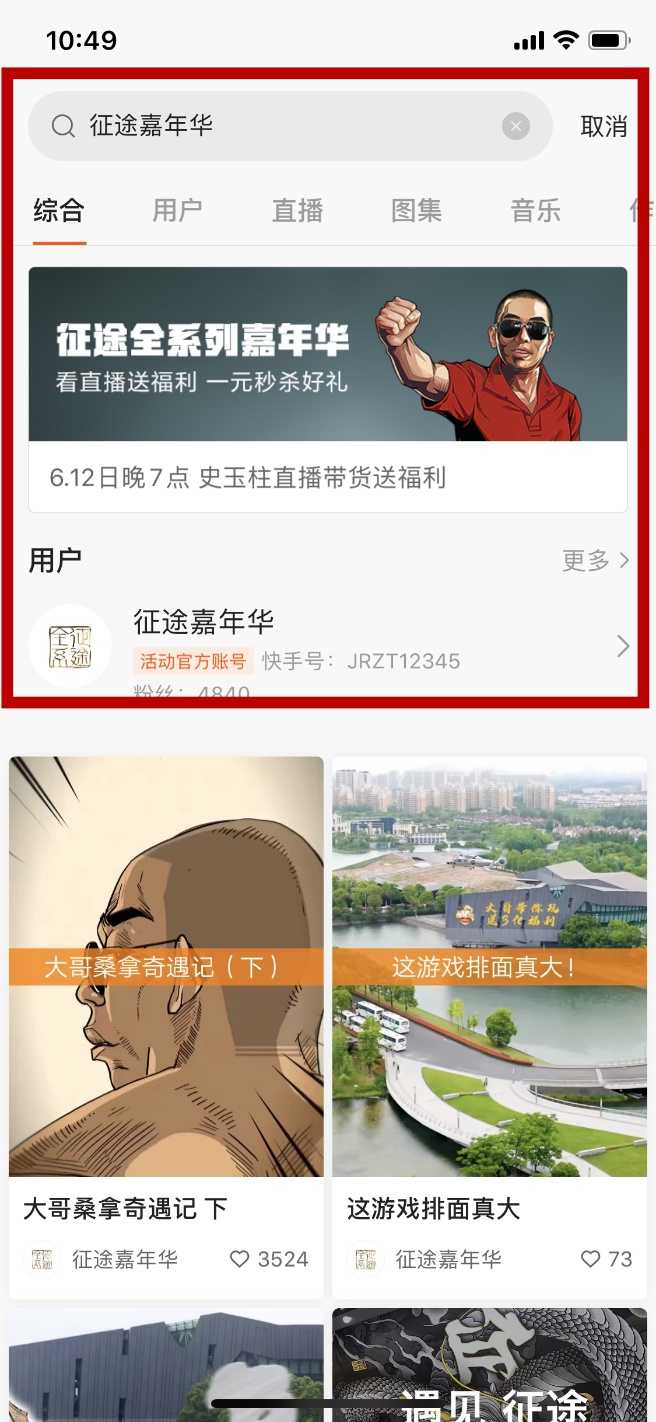Play the 大哥桑拿奇遇记 下 video
The height and width of the screenshot is (1422, 656).
click(166, 966)
